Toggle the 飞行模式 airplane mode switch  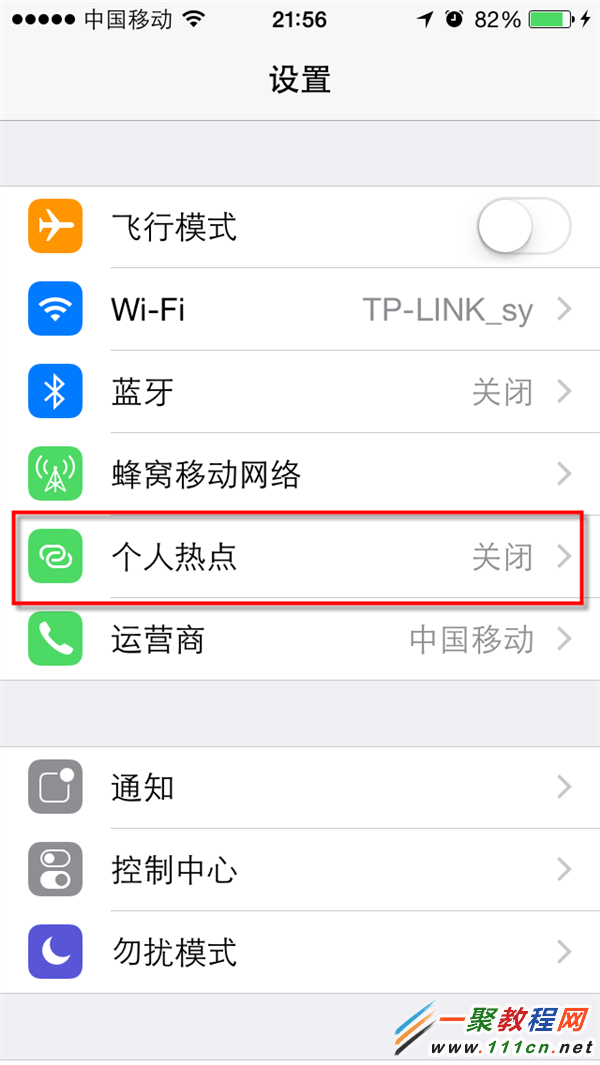[x=523, y=228]
